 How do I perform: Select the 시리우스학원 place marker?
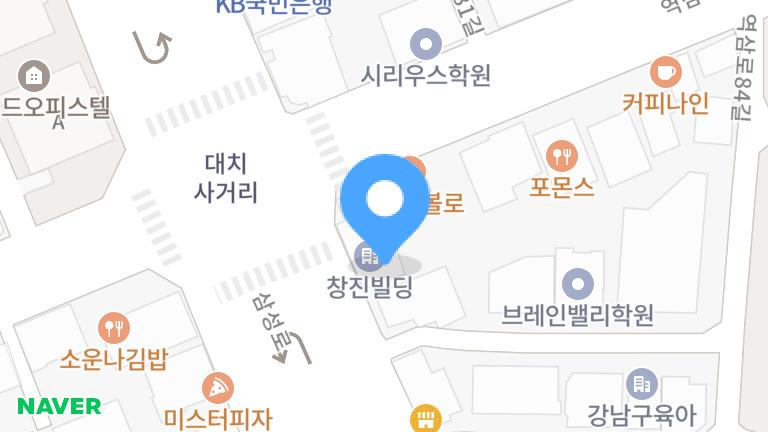[426, 44]
